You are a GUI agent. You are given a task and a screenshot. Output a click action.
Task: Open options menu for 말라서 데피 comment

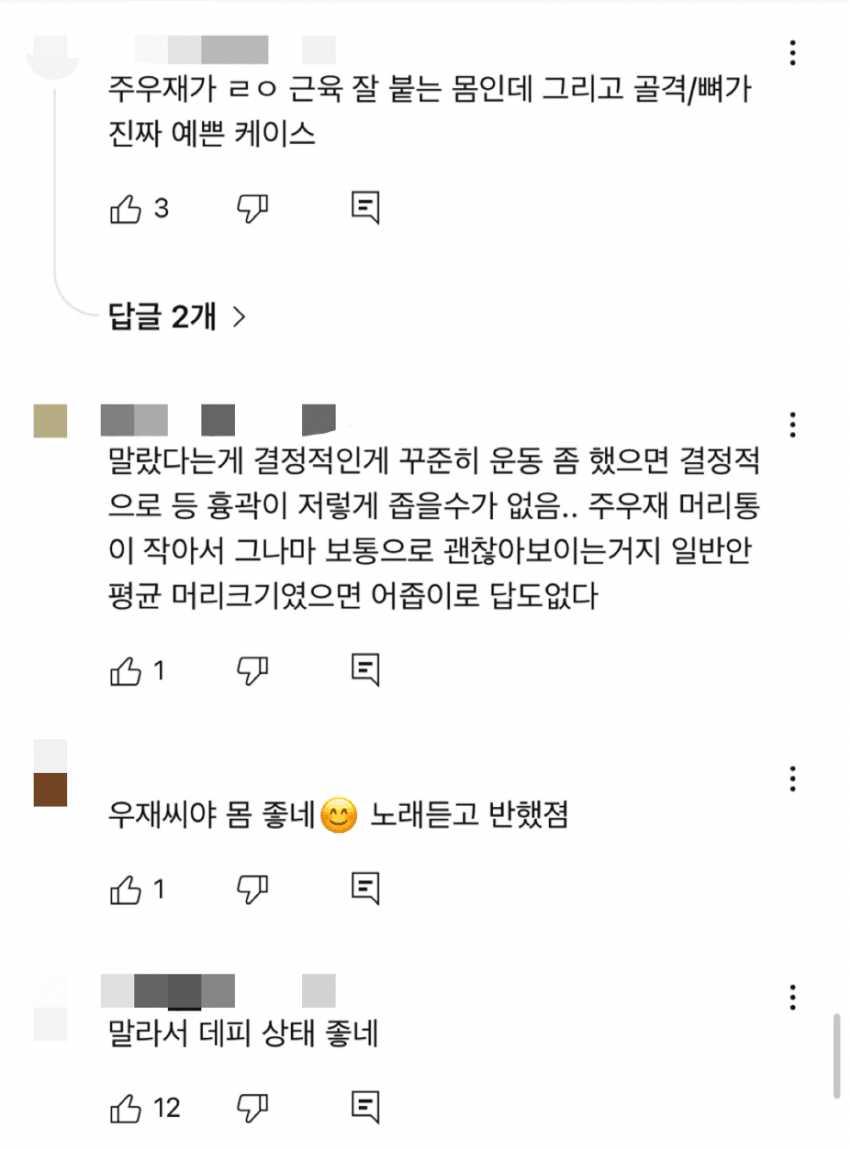tap(793, 996)
